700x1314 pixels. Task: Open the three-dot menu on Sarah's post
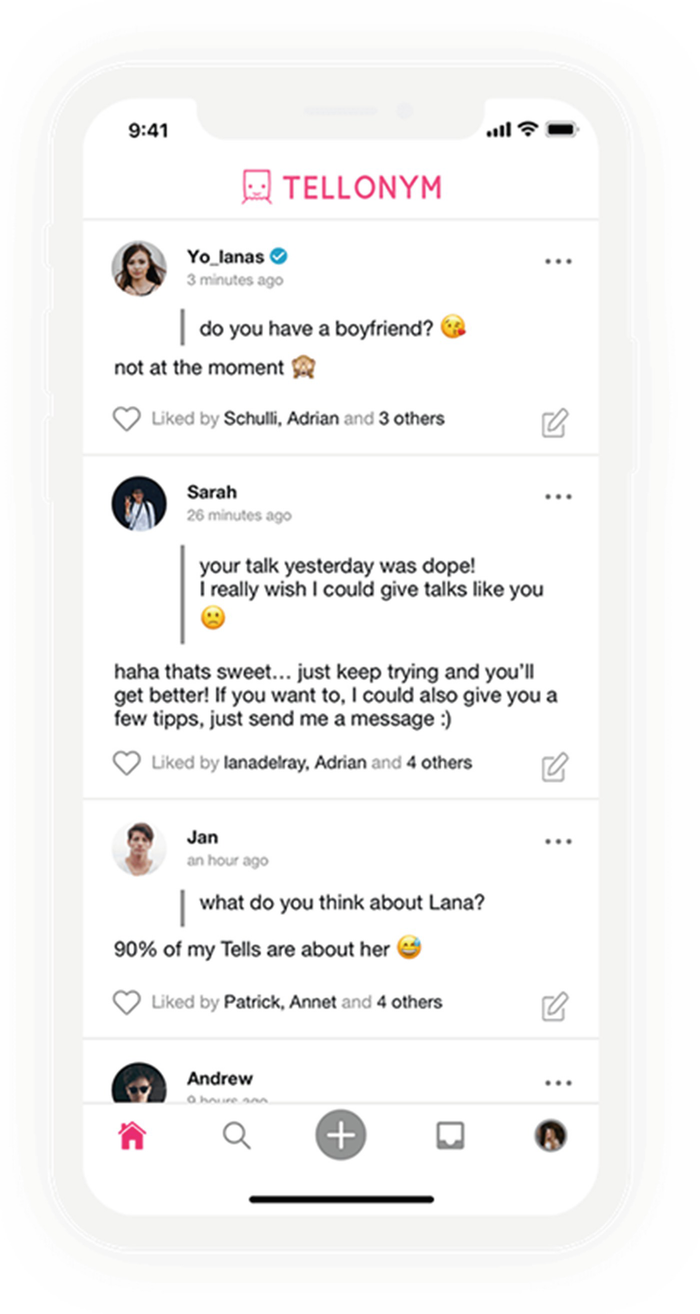(x=558, y=497)
